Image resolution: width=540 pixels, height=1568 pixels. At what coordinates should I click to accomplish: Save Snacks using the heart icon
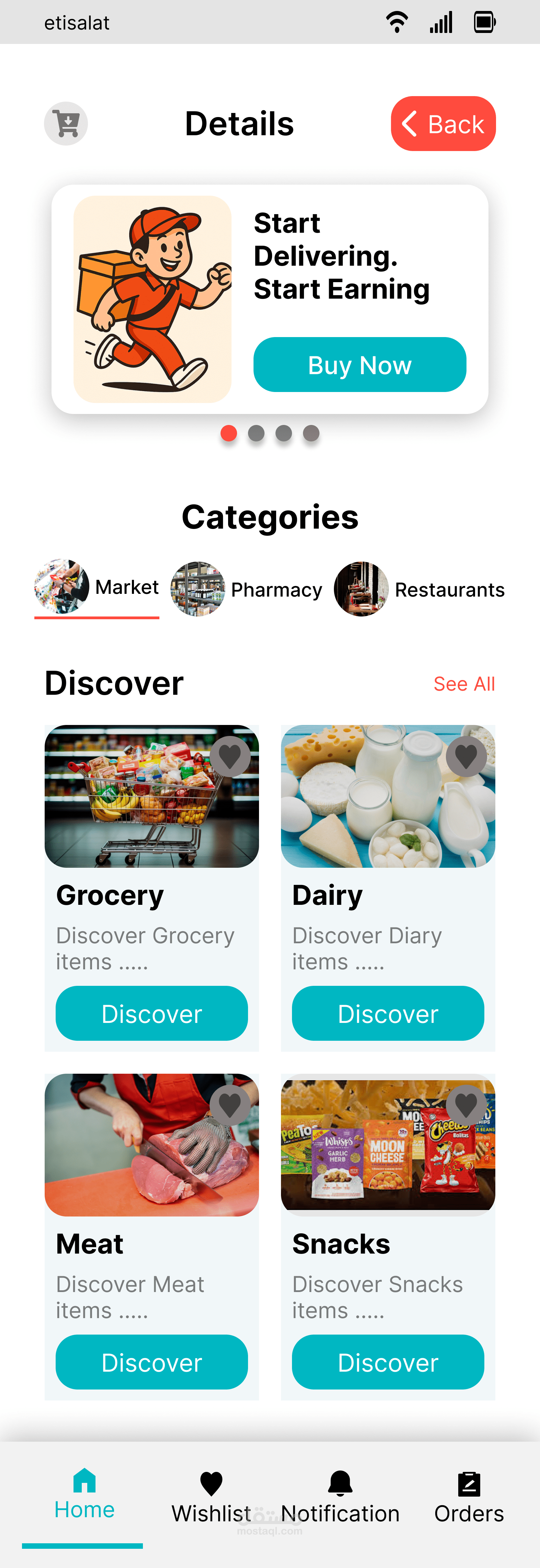click(x=466, y=1105)
